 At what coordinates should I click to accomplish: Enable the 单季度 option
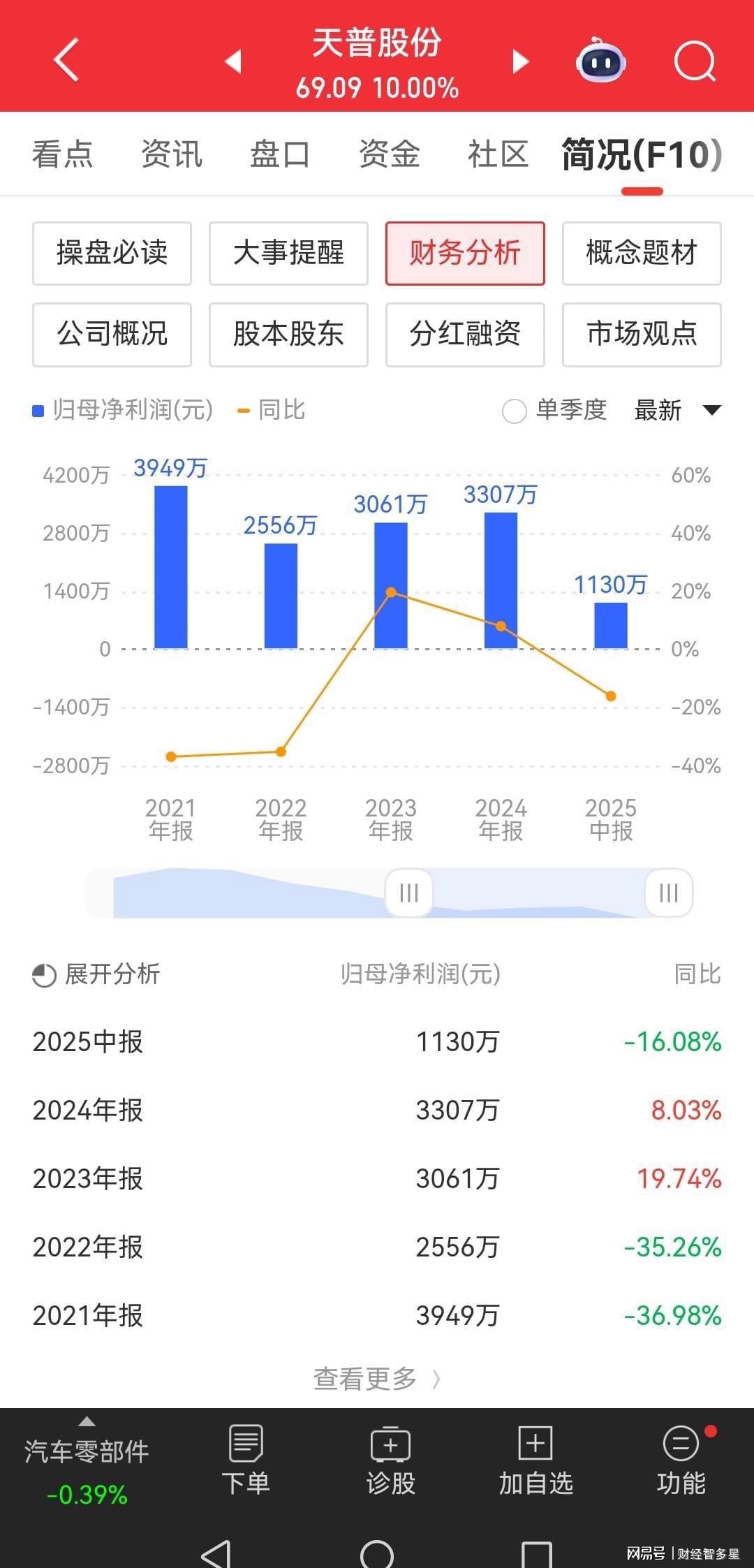[515, 411]
